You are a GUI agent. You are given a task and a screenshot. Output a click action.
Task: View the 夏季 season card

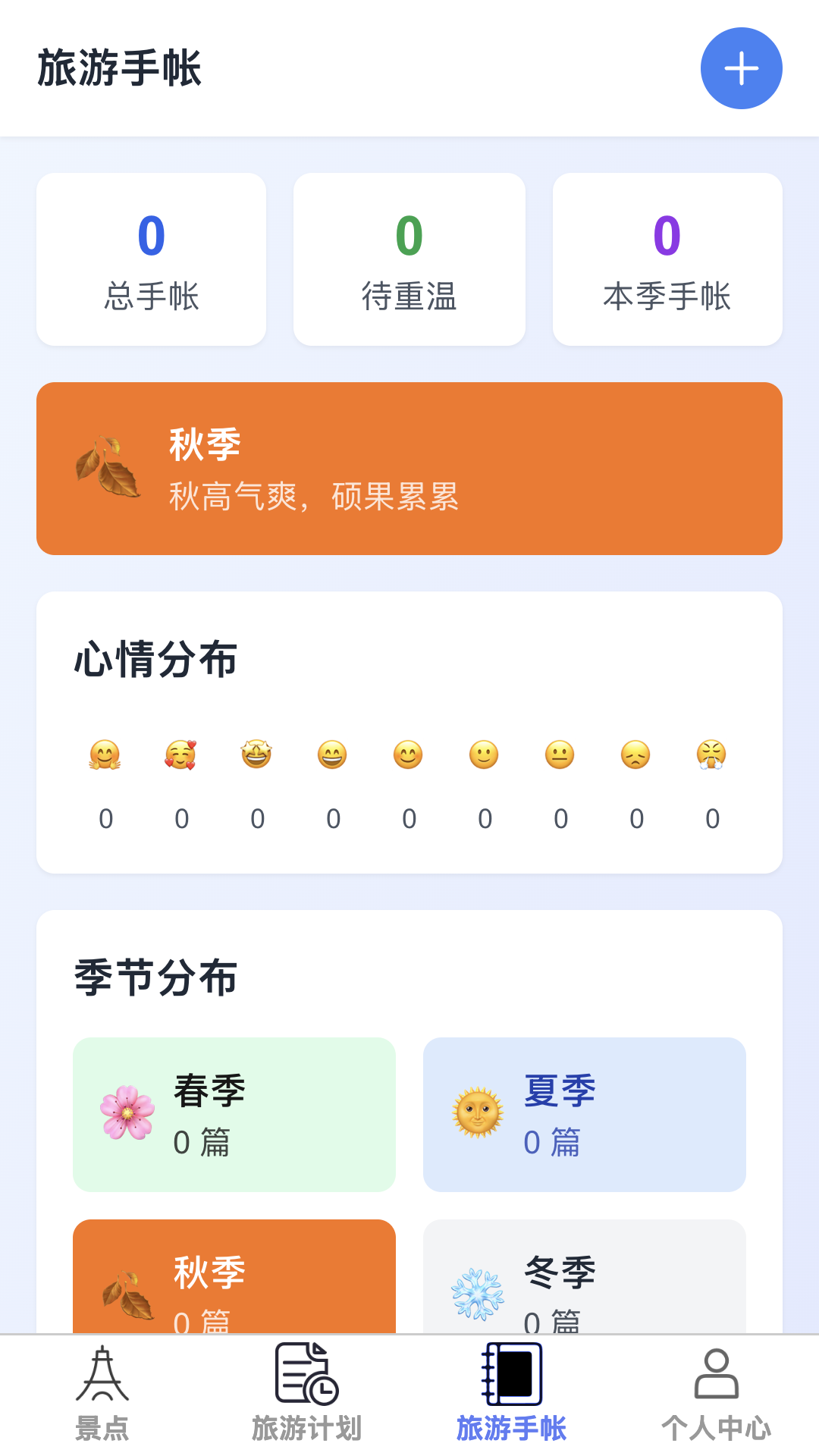(584, 1114)
